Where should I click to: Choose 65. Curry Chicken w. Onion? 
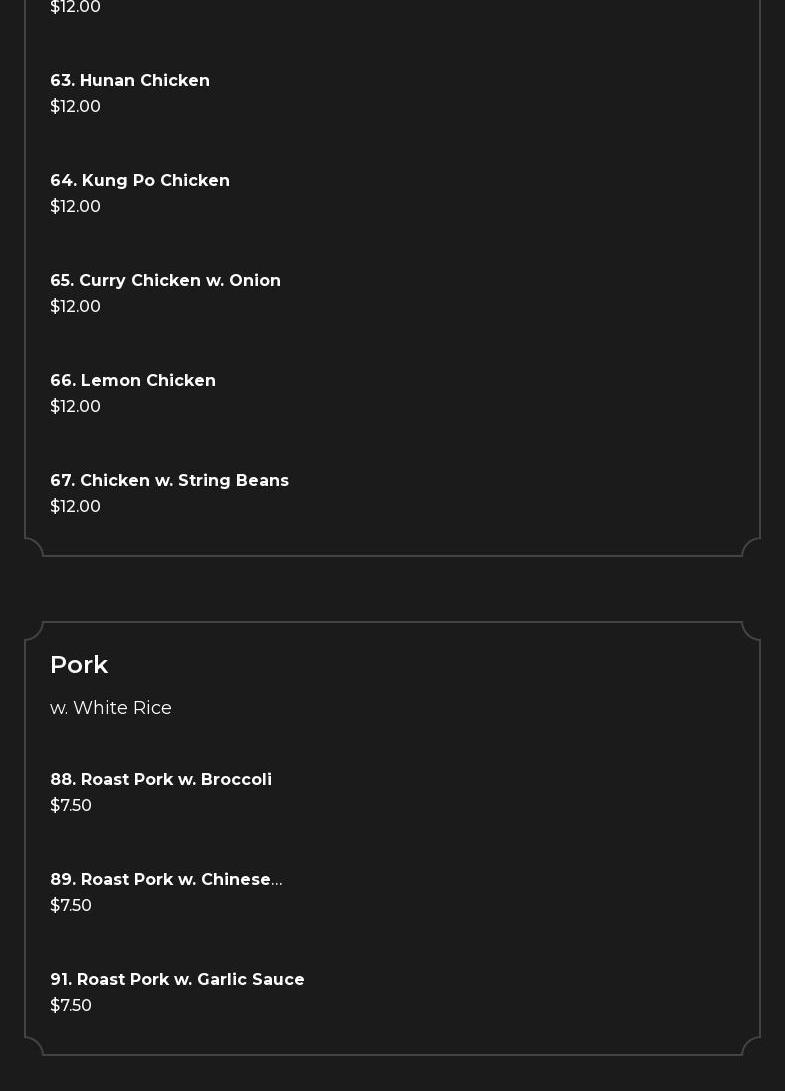(165, 281)
